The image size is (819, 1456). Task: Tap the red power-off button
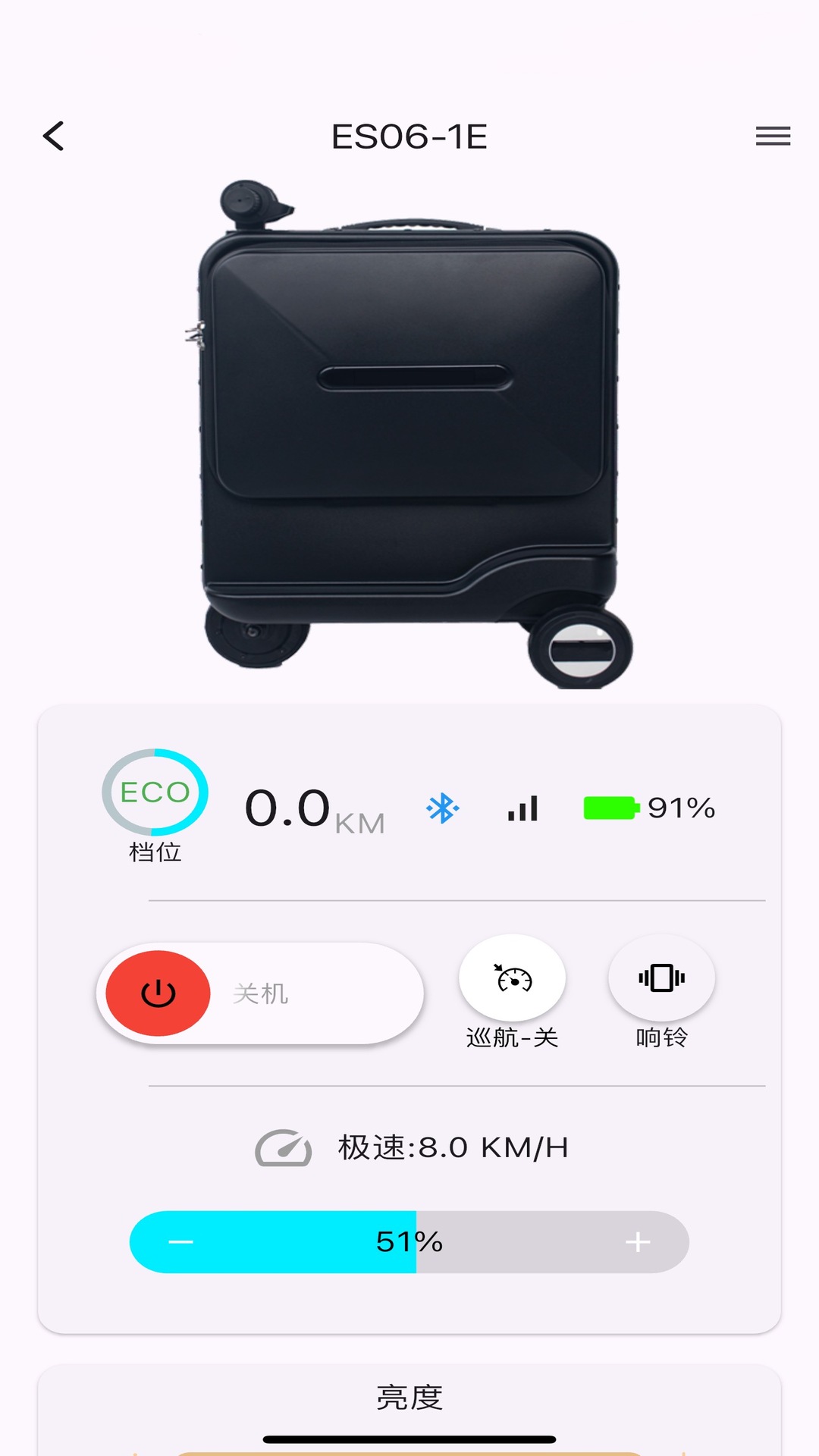coord(158,993)
